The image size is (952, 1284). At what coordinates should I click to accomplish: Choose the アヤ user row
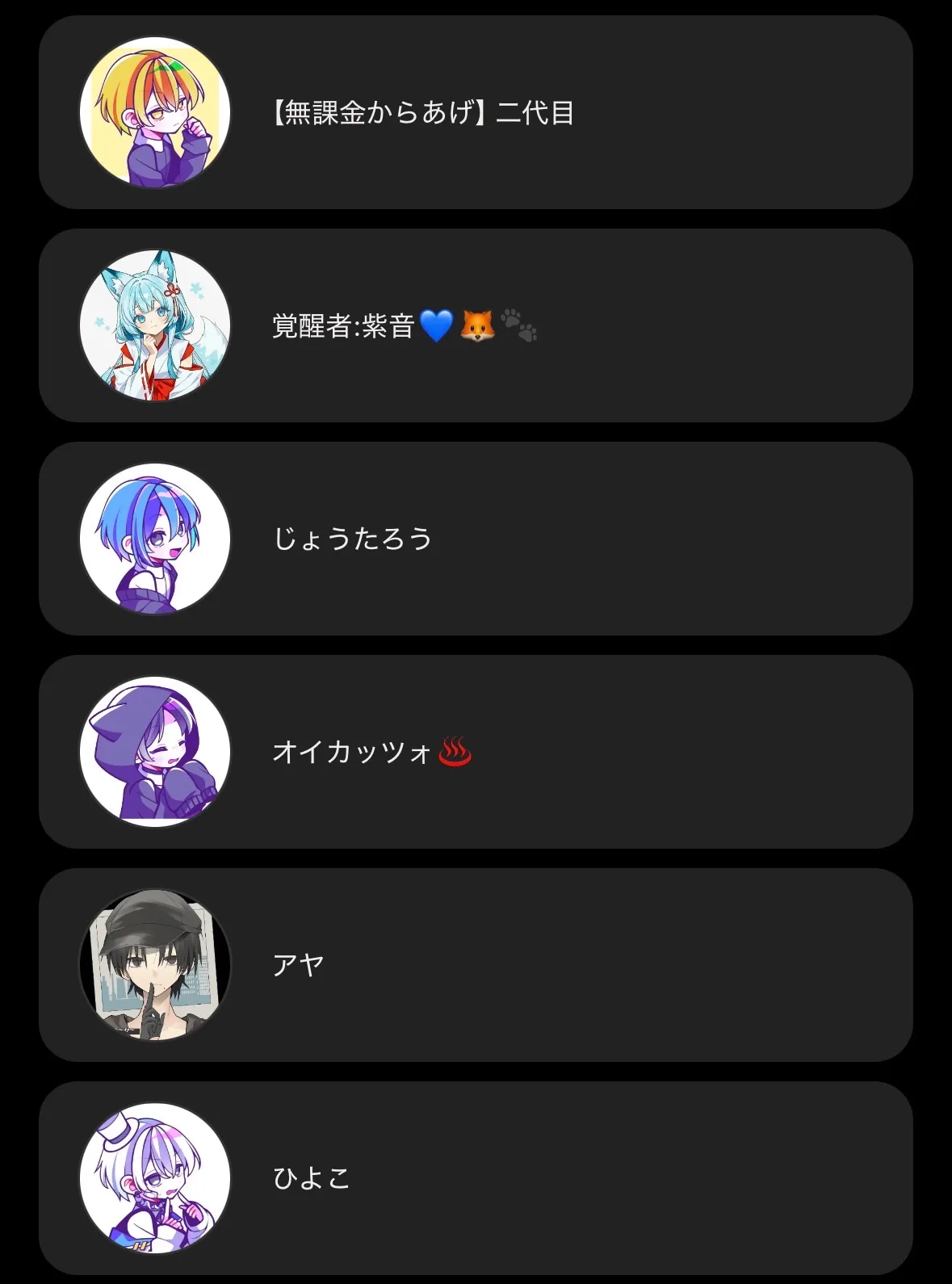click(476, 965)
